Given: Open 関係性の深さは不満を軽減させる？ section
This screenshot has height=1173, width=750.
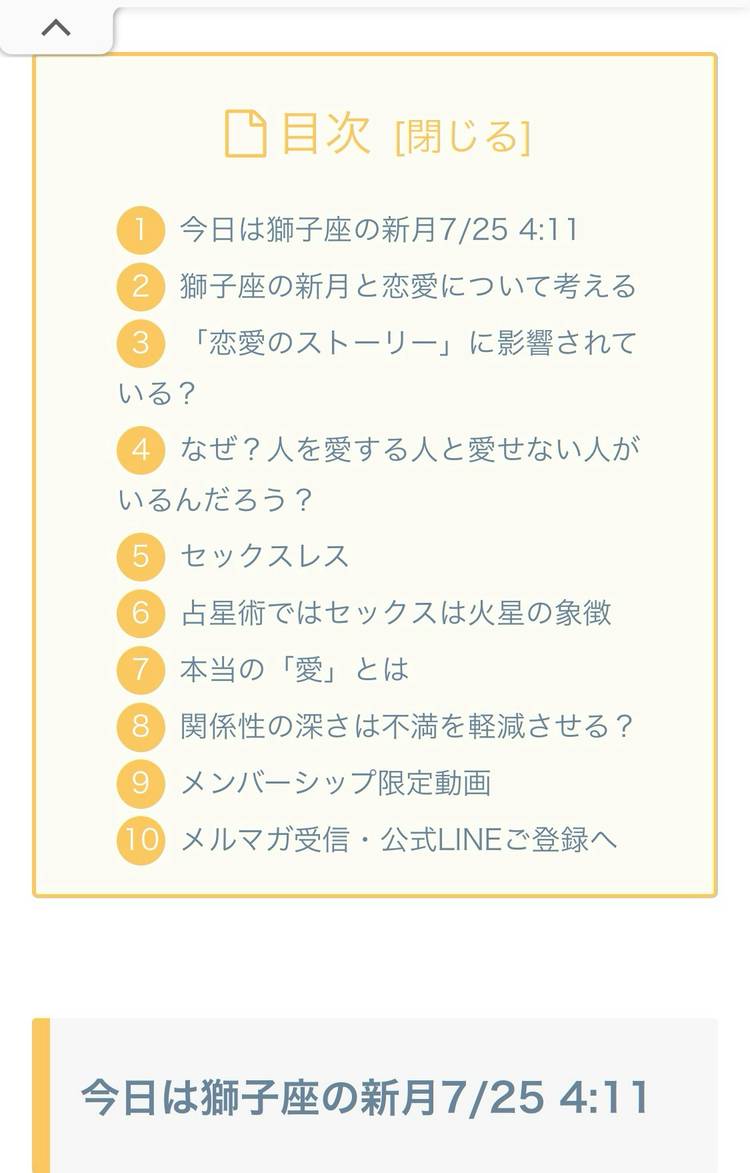Looking at the screenshot, I should point(406,725).
